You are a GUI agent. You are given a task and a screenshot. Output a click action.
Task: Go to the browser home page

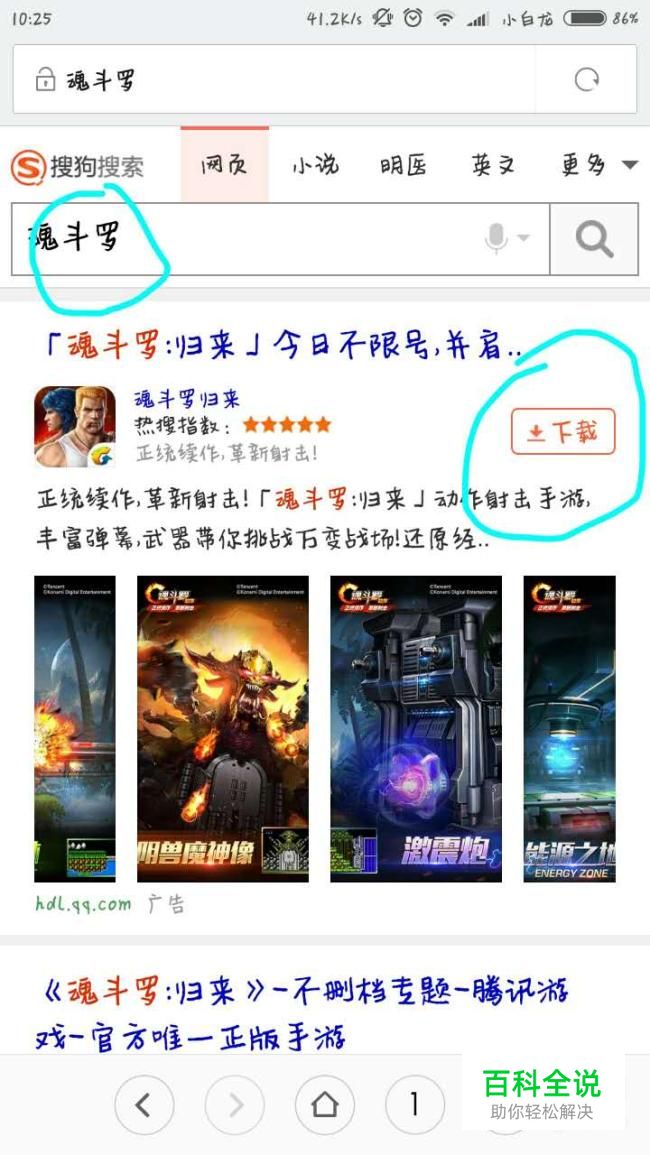[324, 1105]
